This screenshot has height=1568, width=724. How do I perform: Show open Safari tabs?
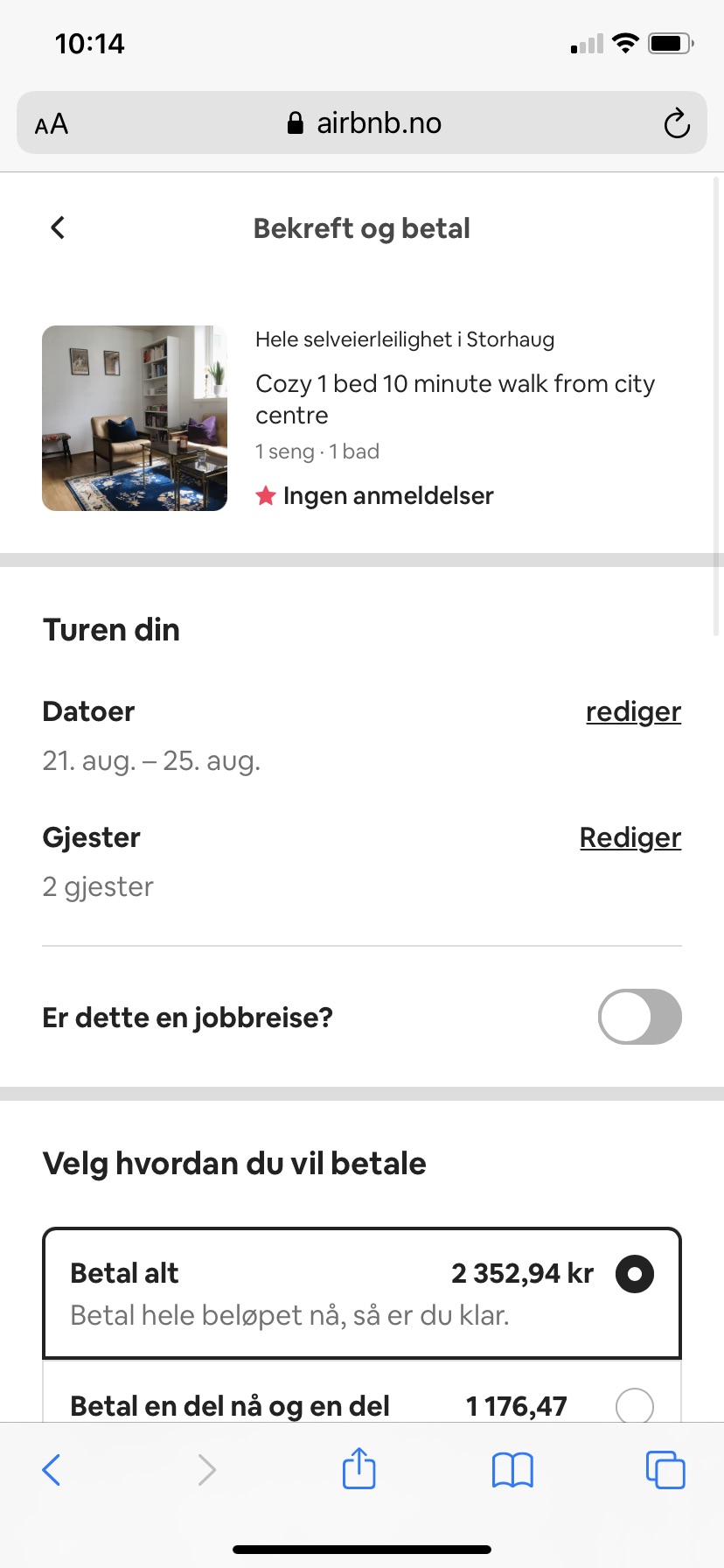point(665,1470)
